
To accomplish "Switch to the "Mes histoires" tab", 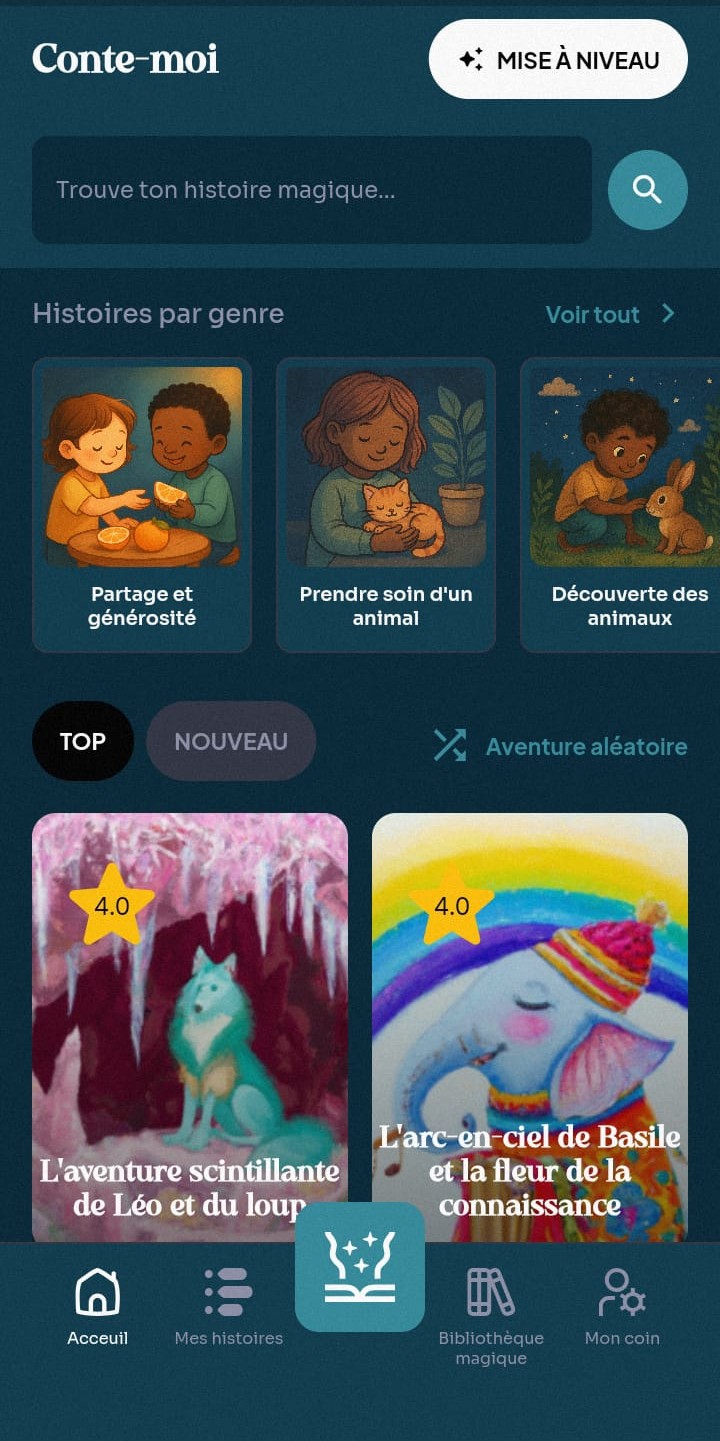I will (x=229, y=1306).
